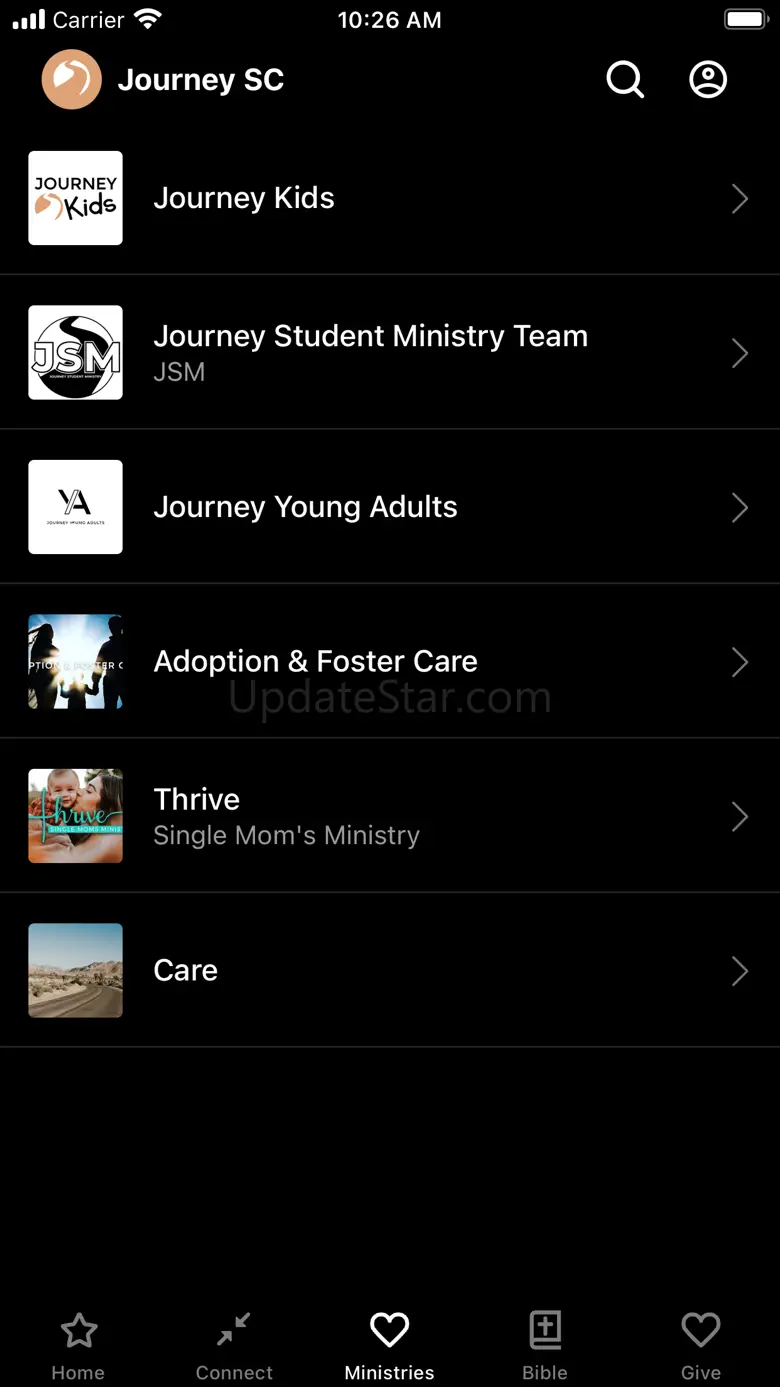Go to the Connect tab

[234, 1346]
